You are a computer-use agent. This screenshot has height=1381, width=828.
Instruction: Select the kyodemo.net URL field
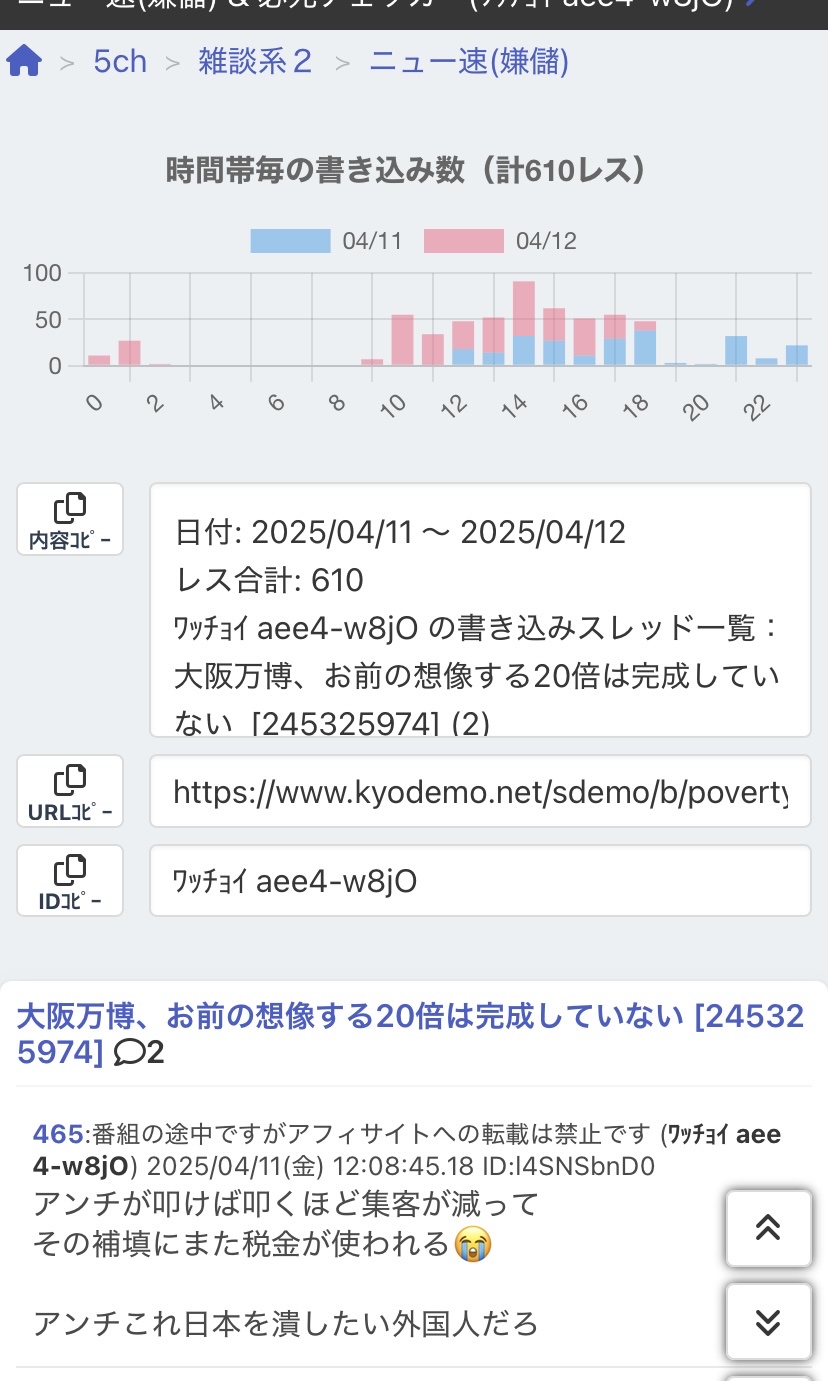pos(480,792)
